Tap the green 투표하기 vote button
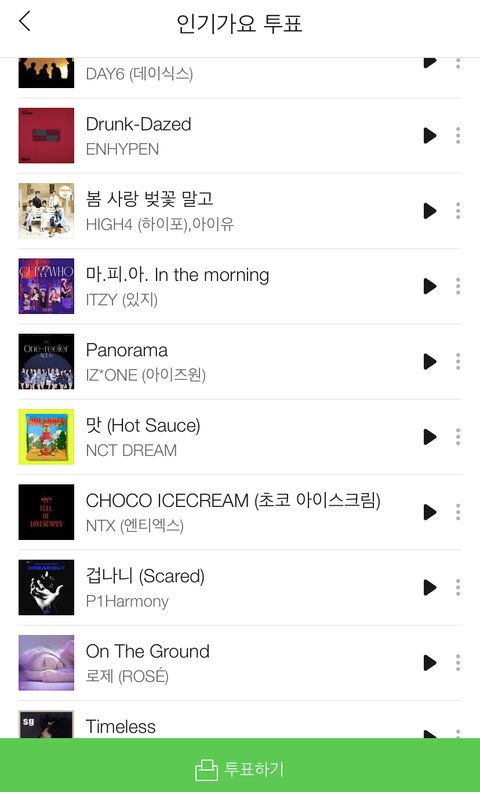This screenshot has width=480, height=792. (240, 765)
